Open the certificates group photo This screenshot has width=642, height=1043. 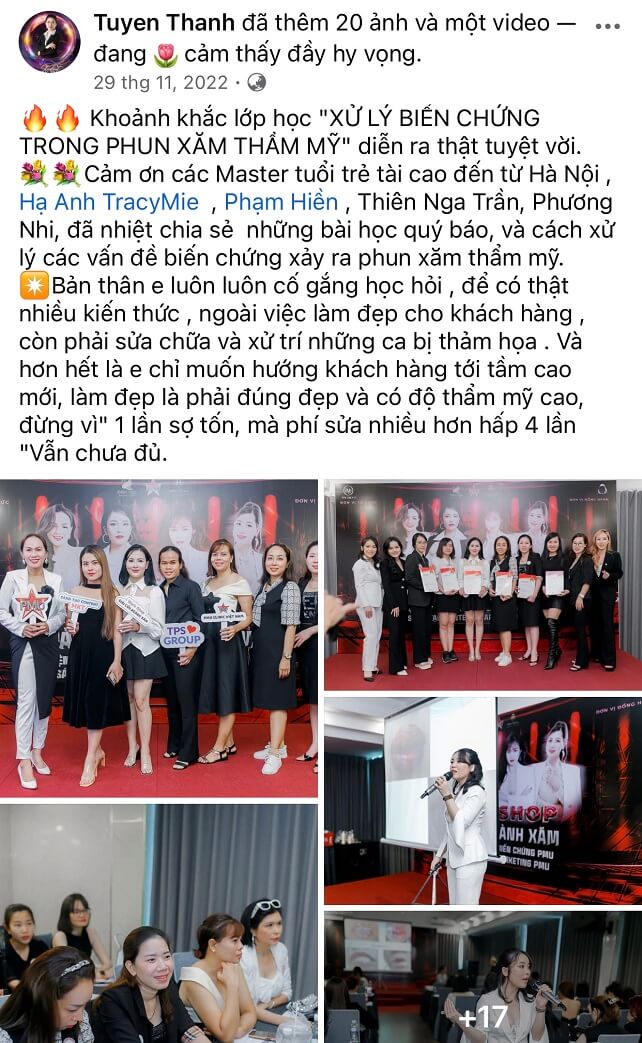[x=482, y=585]
